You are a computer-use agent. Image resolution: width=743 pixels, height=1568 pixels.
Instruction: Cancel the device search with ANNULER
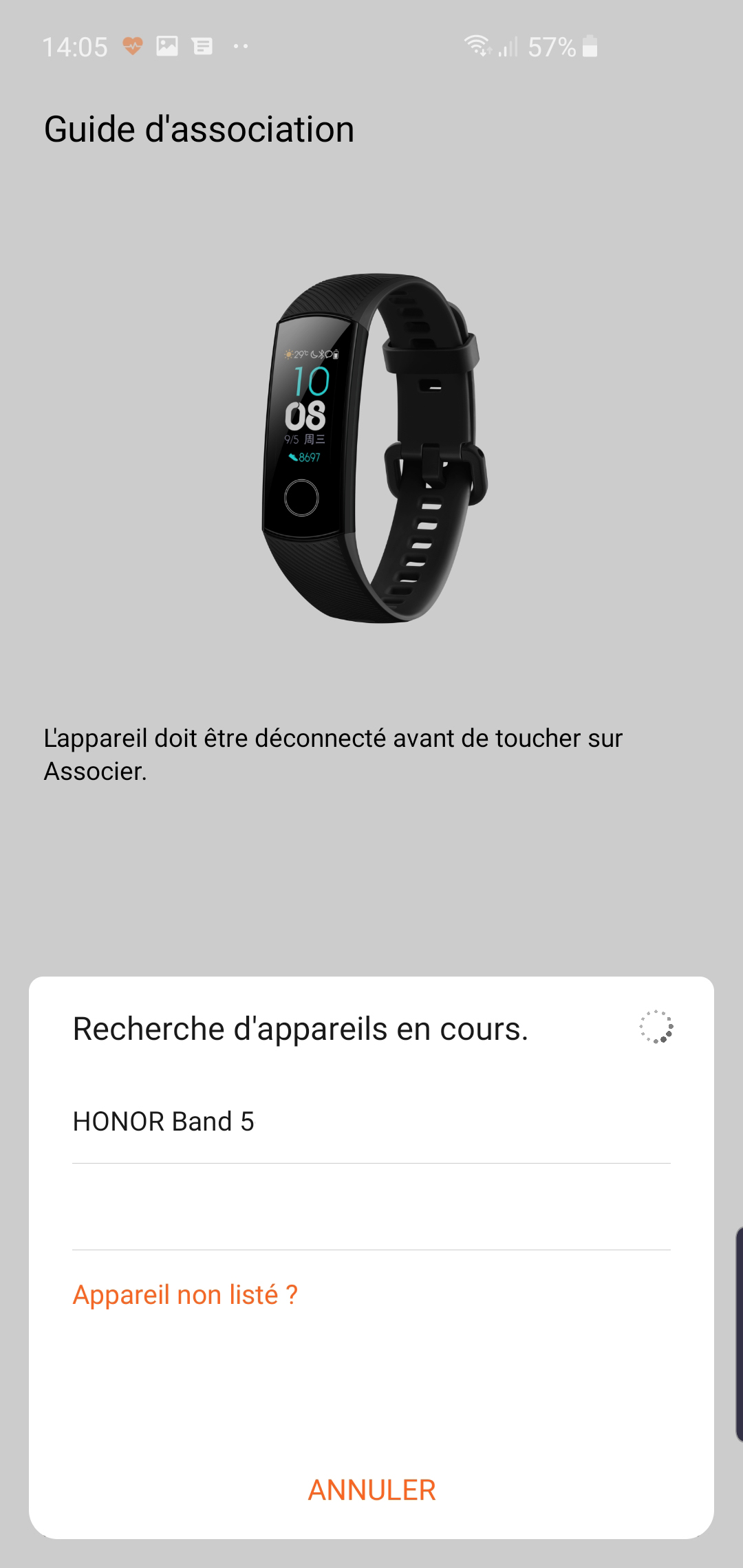(371, 1490)
